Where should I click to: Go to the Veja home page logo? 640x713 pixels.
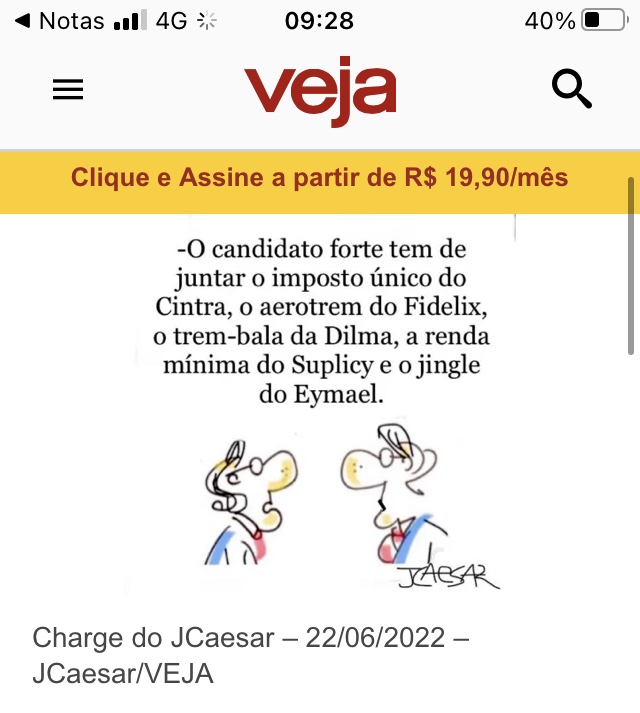[320, 92]
